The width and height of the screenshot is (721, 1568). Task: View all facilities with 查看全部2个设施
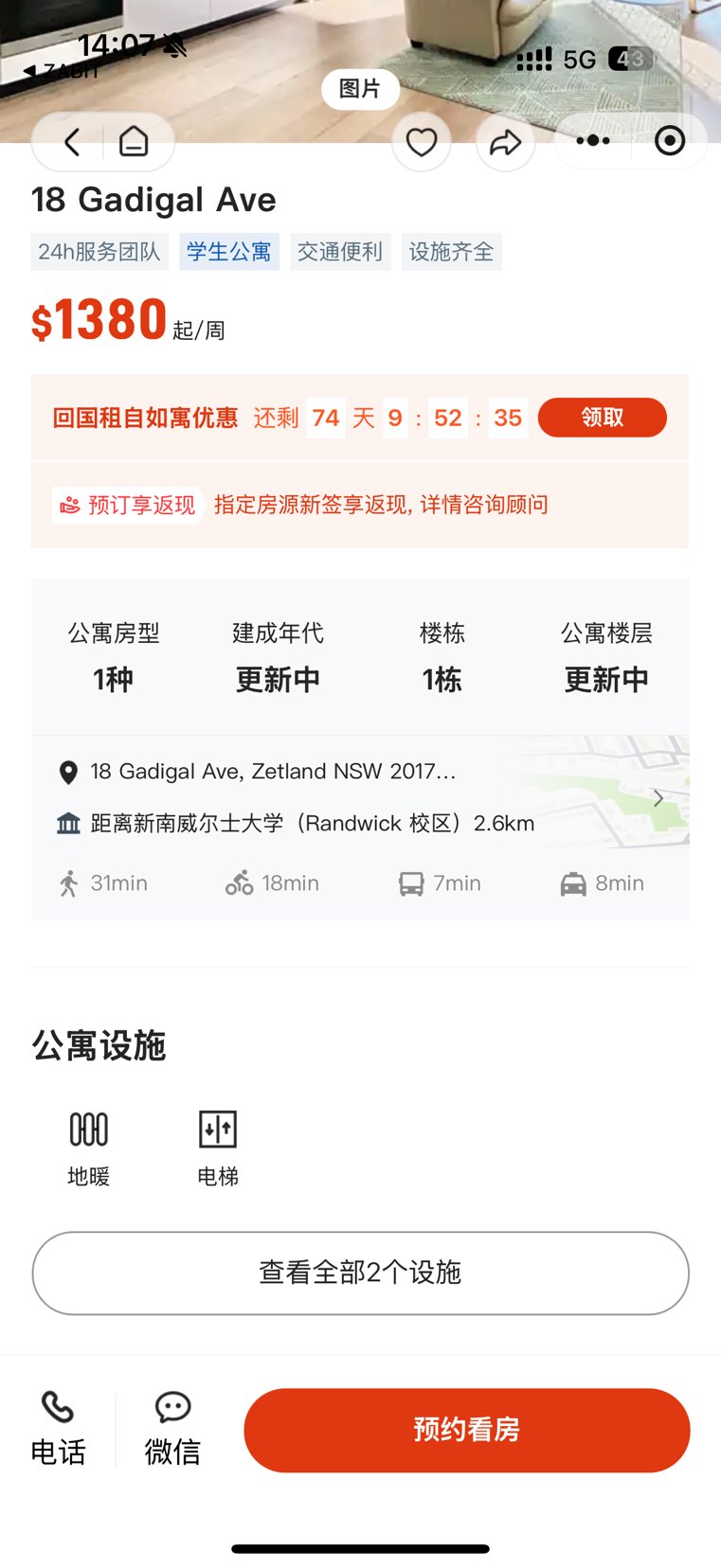(360, 1273)
